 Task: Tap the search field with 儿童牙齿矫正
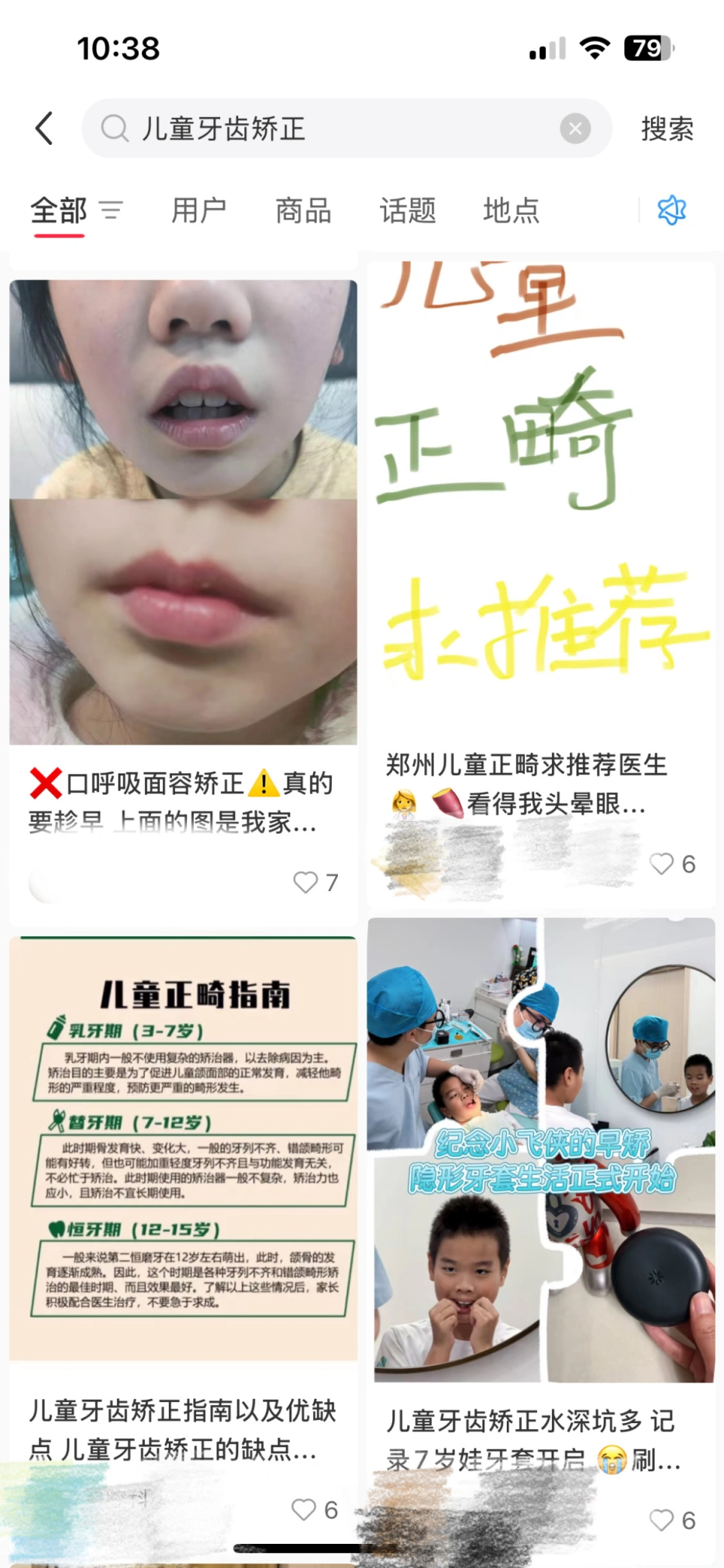[332, 128]
